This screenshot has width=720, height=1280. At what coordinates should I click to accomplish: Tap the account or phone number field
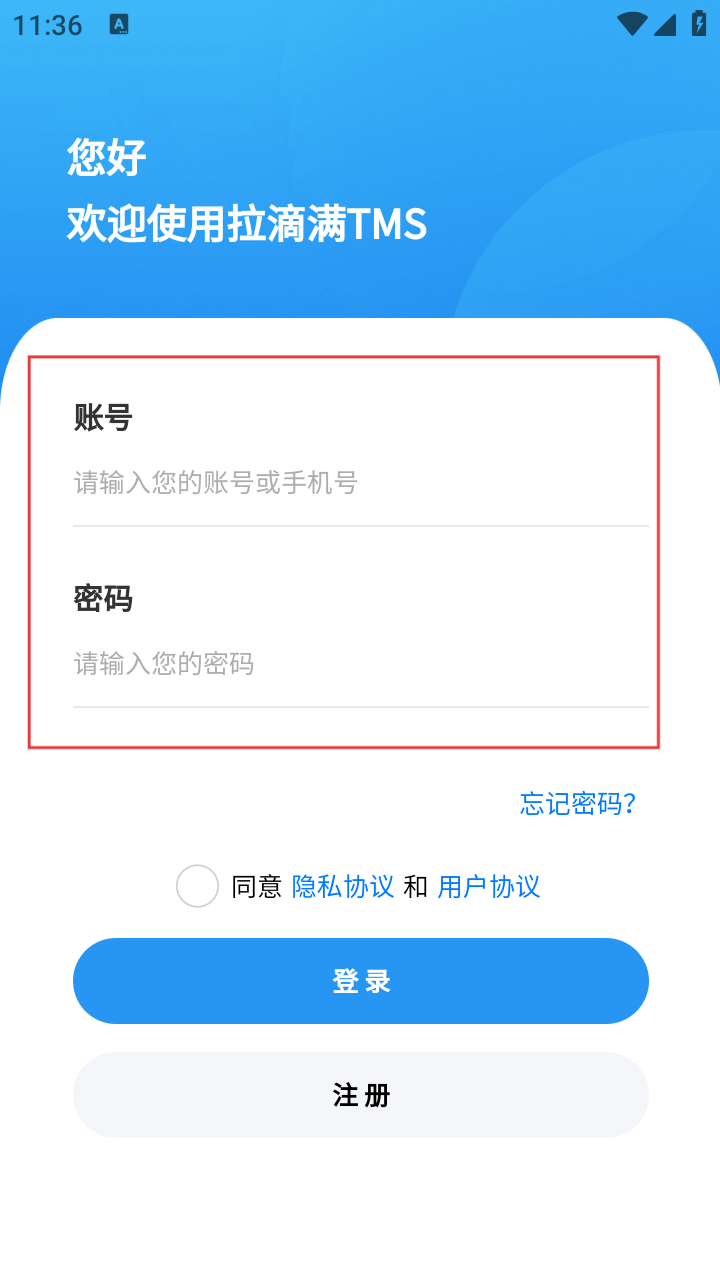pos(360,484)
